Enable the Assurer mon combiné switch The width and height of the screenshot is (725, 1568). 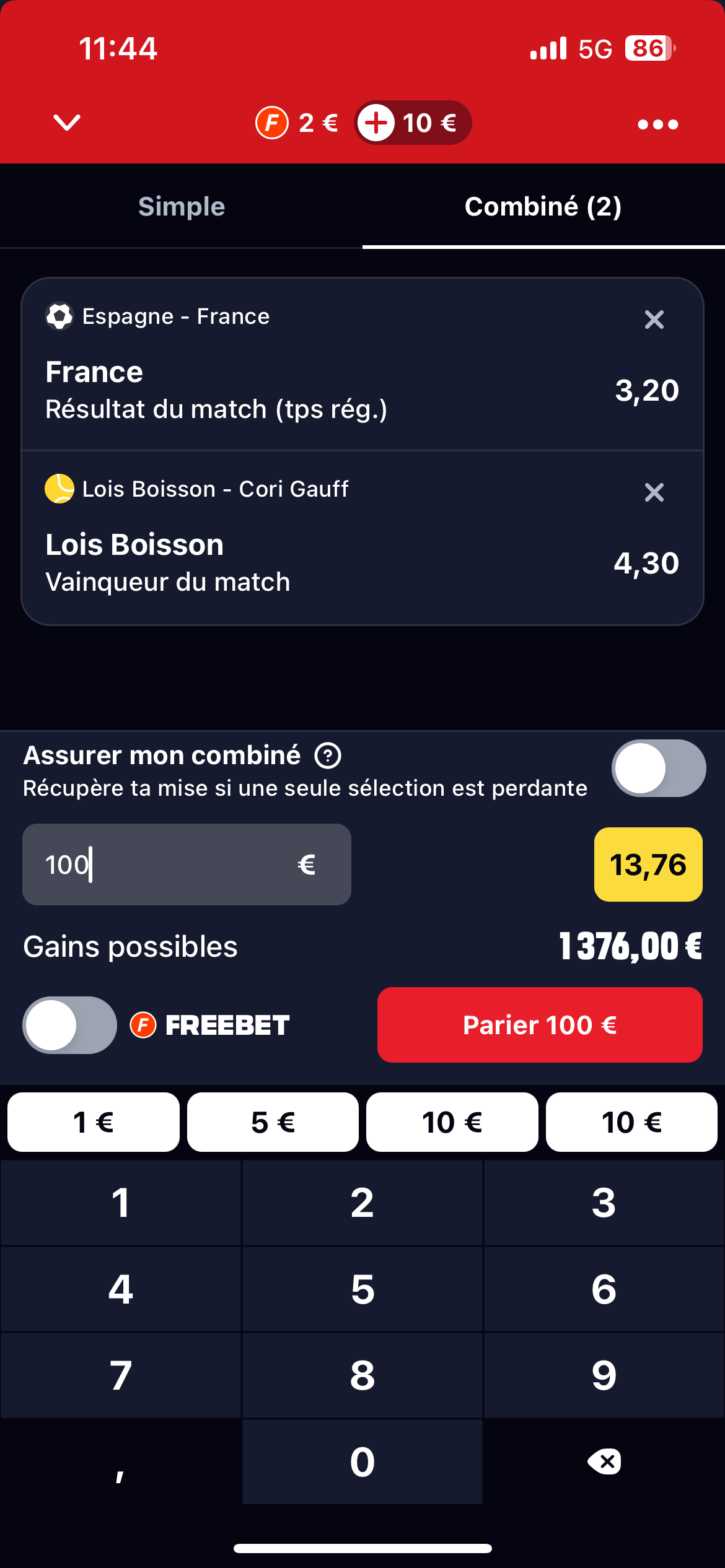[659, 768]
